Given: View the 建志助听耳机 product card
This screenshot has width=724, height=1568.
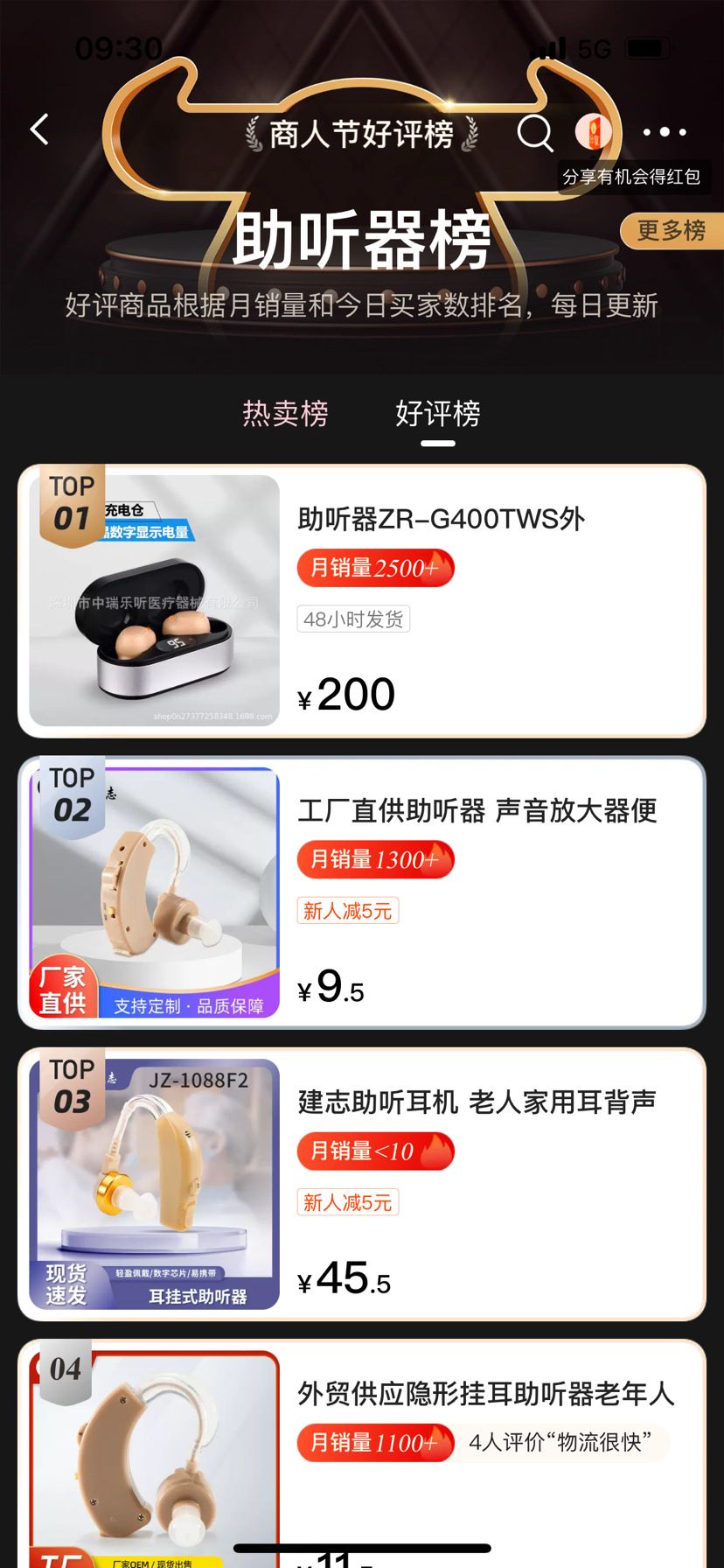Looking at the screenshot, I should [362, 1184].
